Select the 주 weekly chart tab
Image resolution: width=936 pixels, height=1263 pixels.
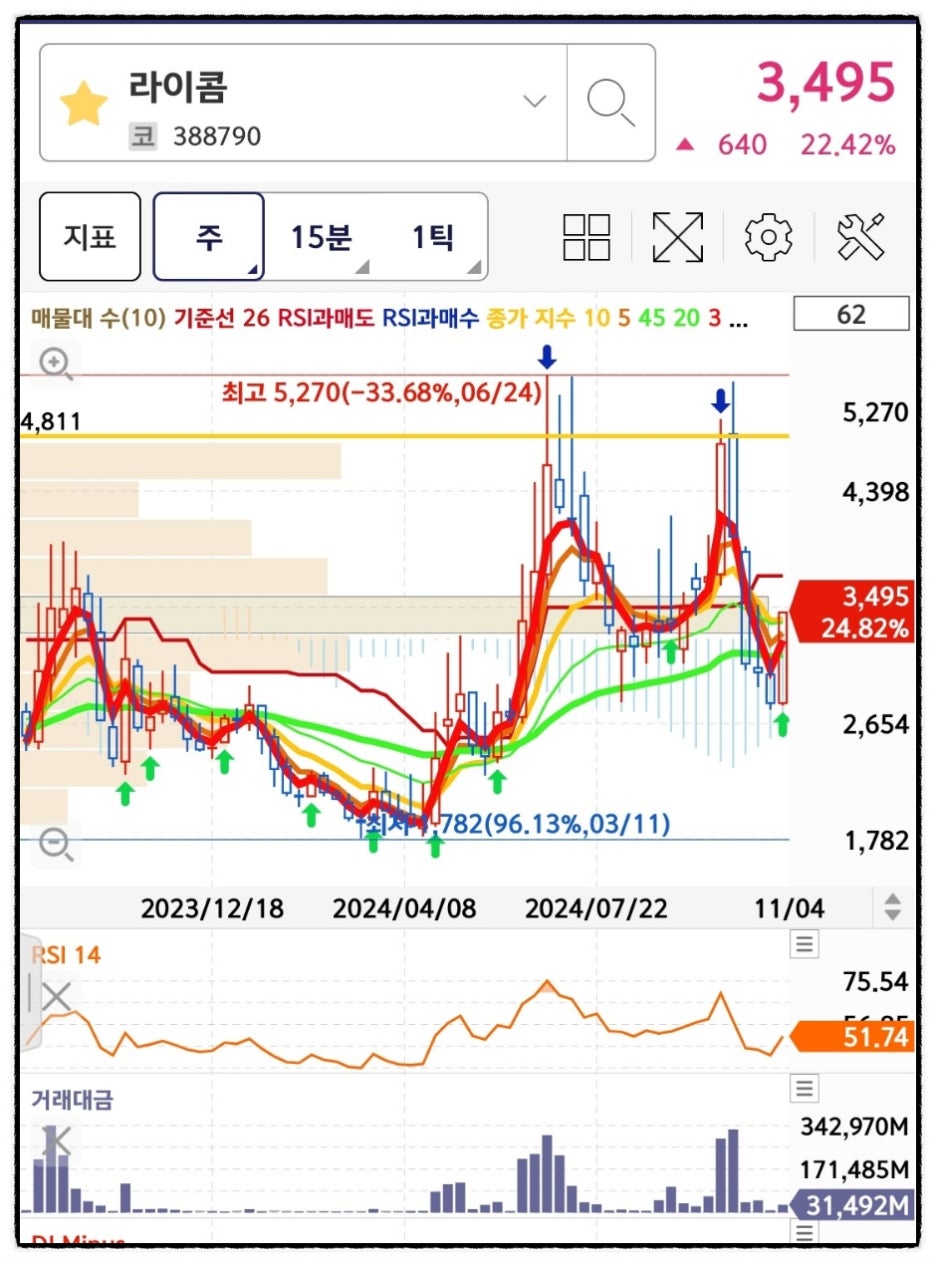pyautogui.click(x=208, y=236)
